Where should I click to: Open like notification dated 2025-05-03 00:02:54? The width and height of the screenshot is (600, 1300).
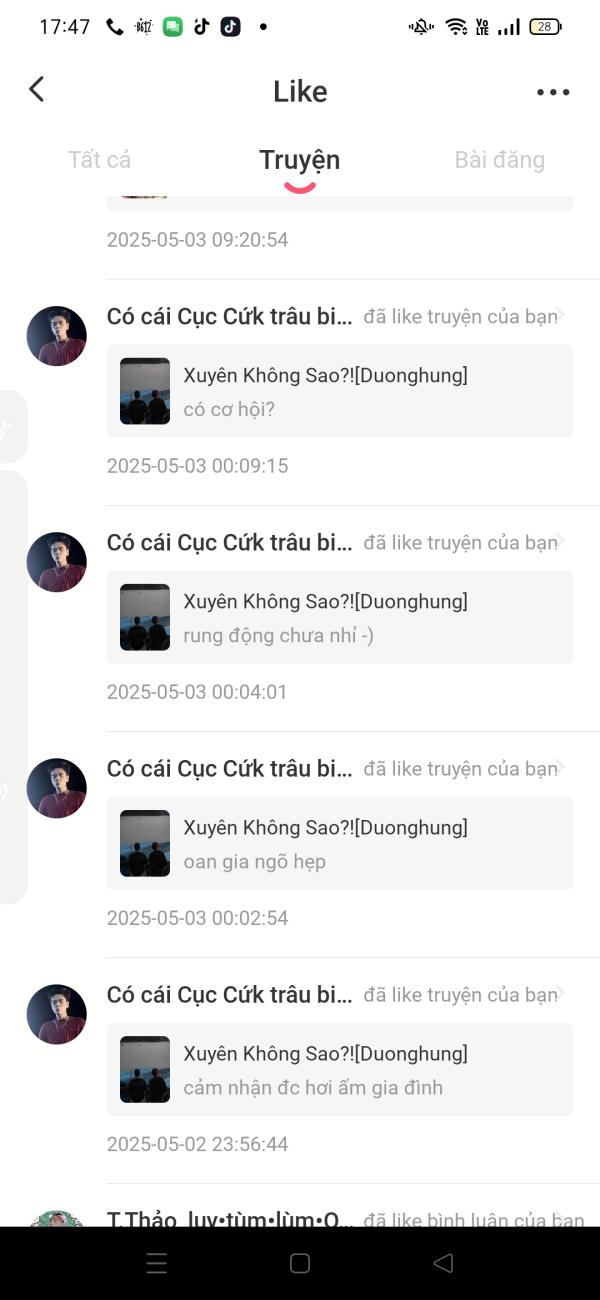(330, 769)
